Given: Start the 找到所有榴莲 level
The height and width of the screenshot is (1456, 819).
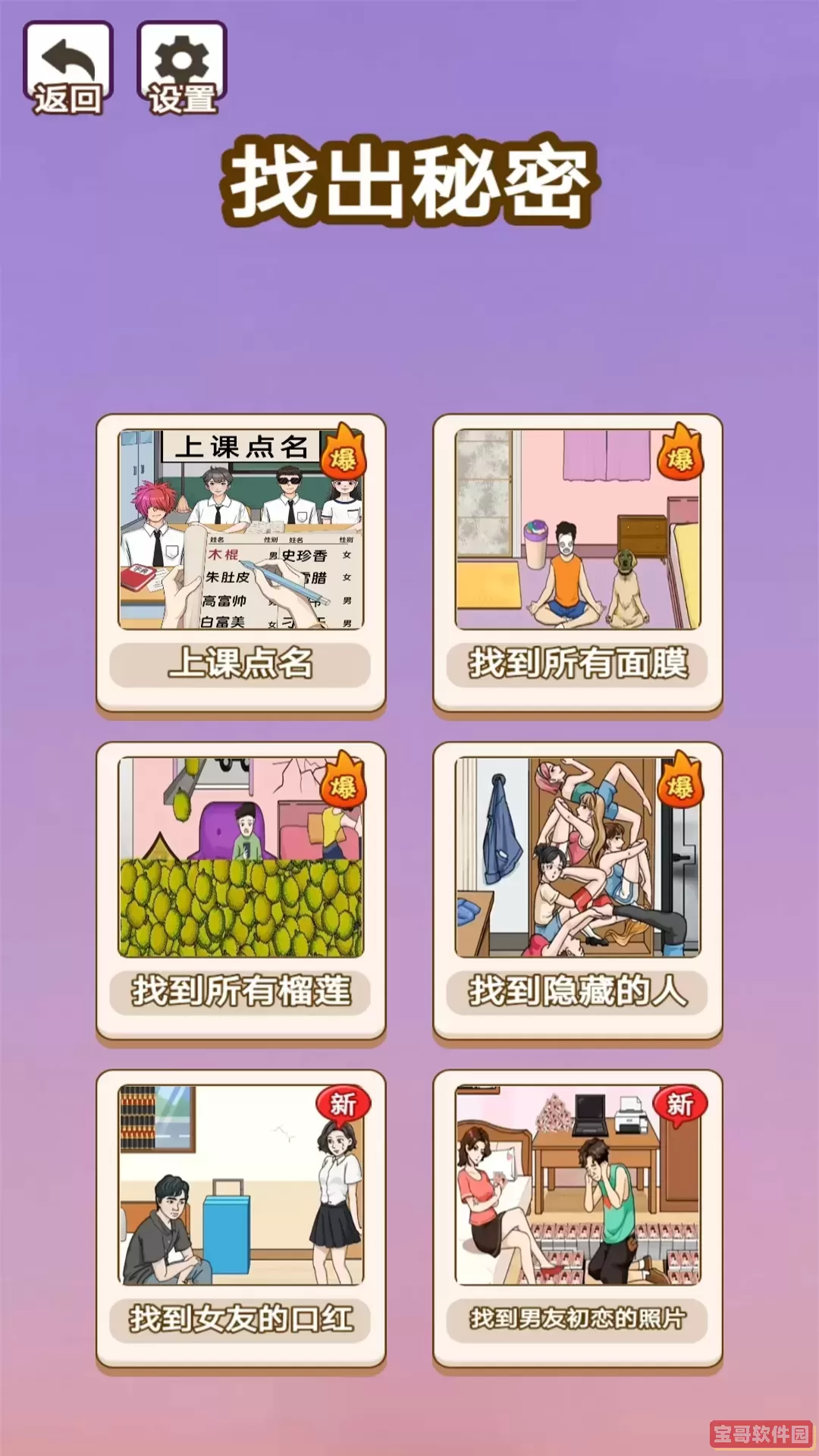Looking at the screenshot, I should point(241,891).
